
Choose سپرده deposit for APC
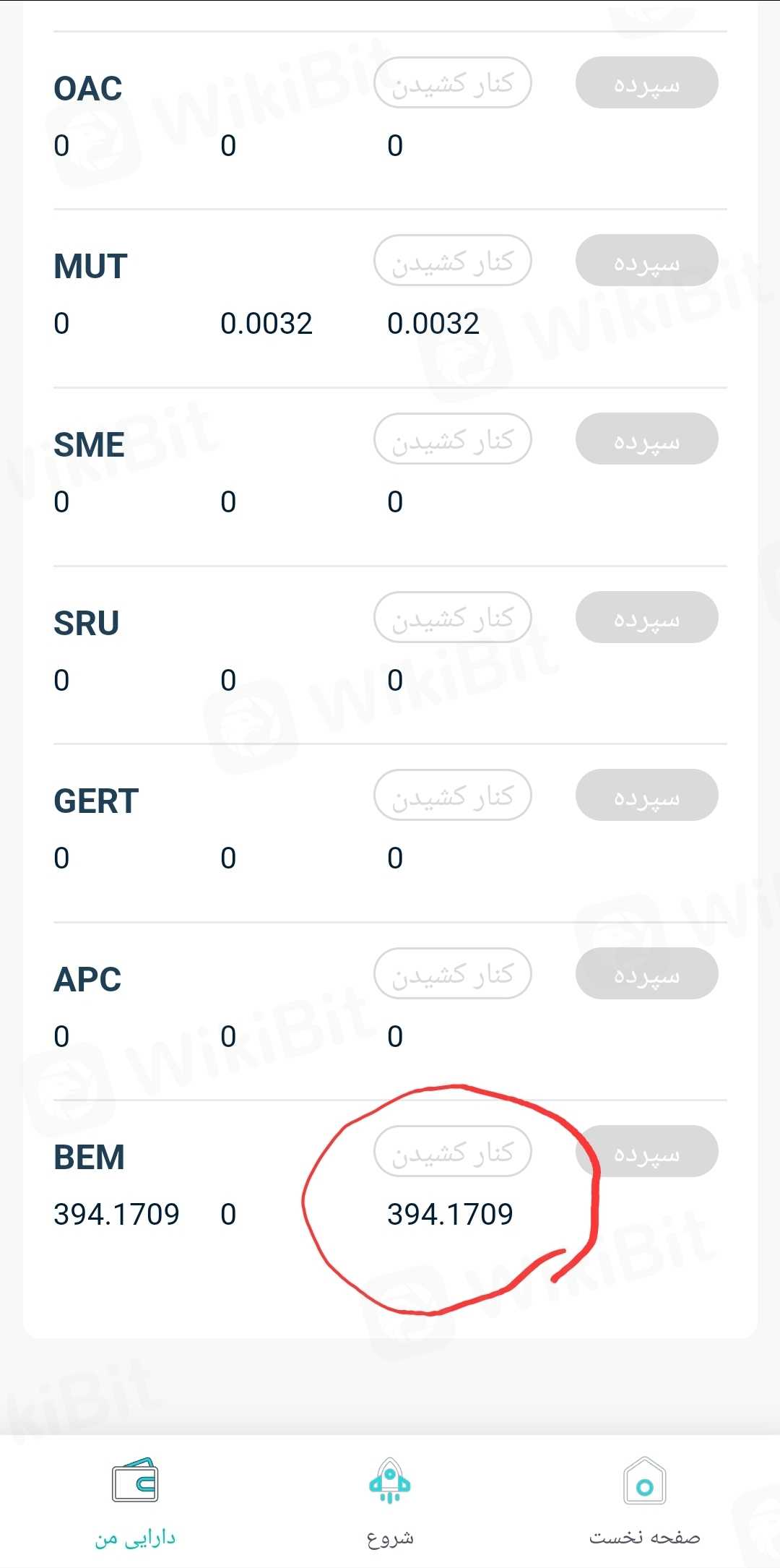point(646,974)
